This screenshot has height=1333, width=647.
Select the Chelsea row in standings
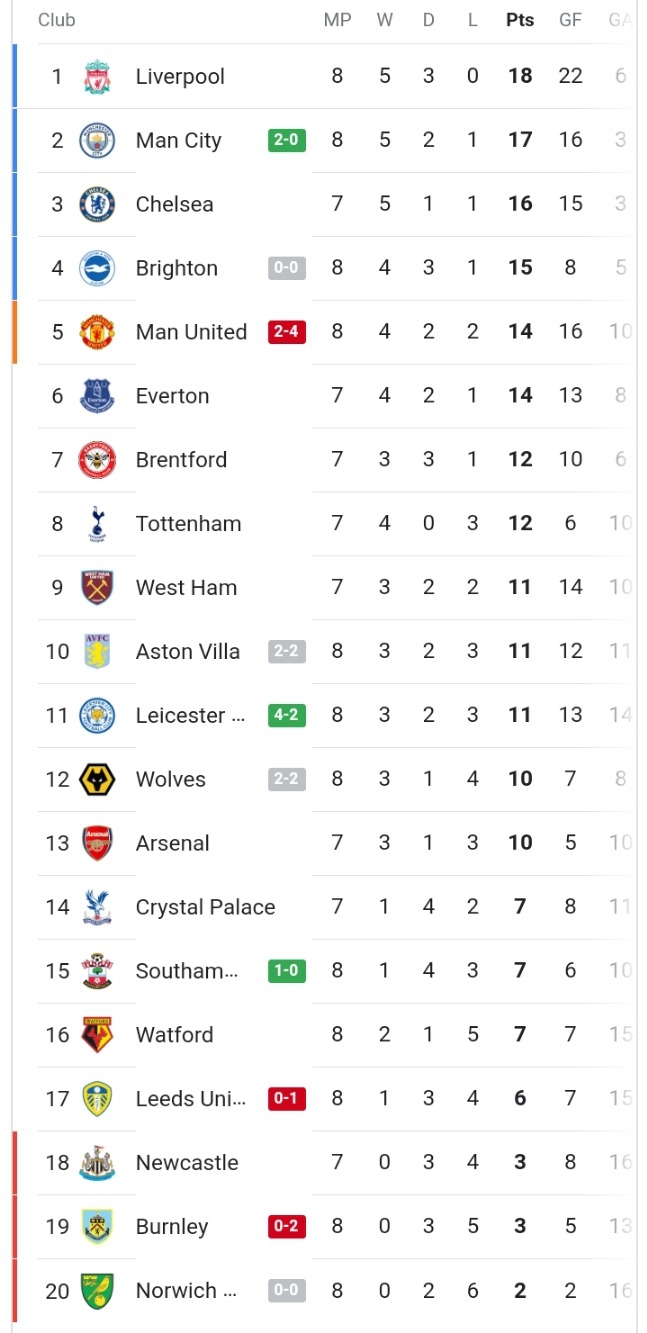point(325,204)
